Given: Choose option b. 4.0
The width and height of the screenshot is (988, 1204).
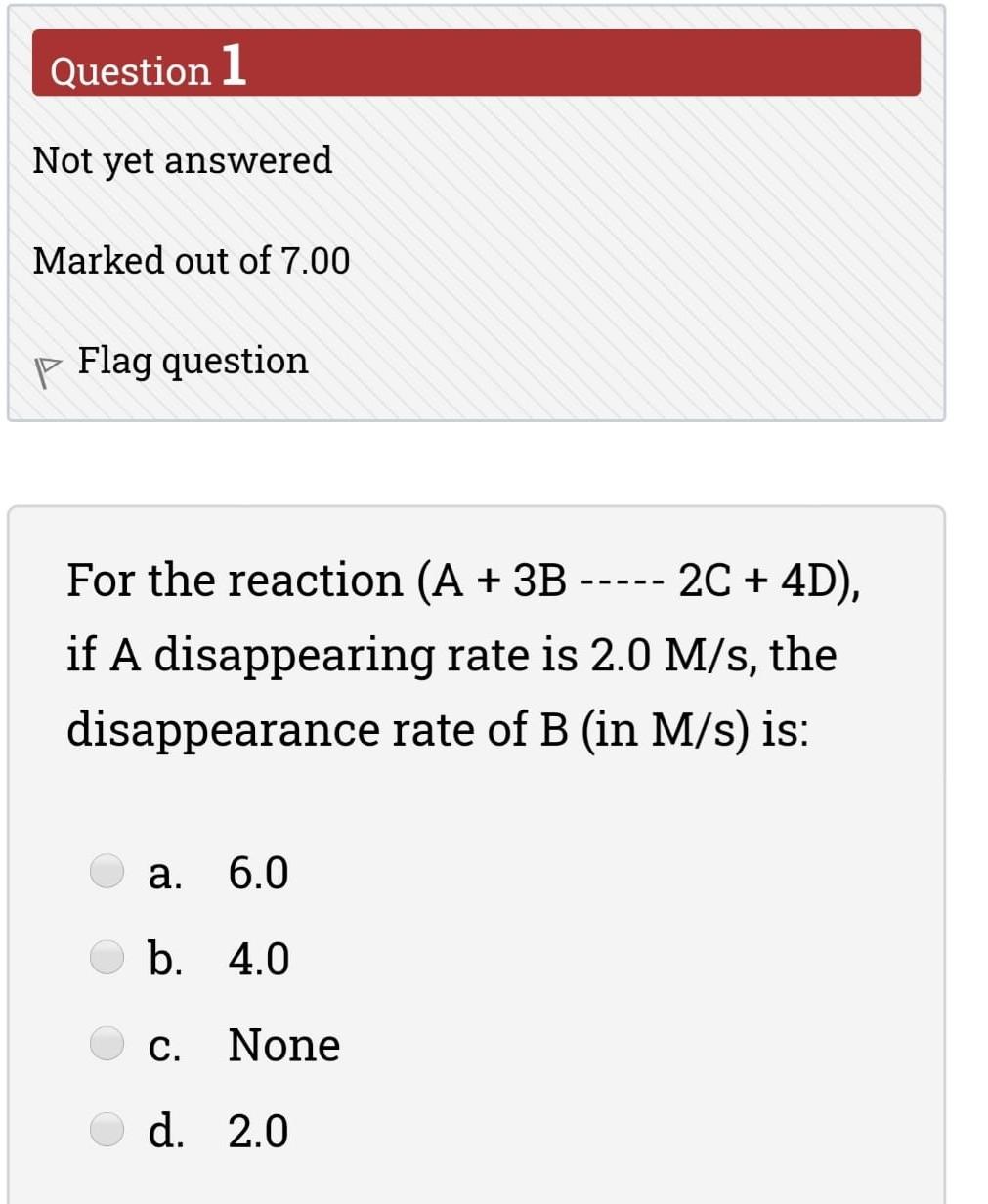Looking at the screenshot, I should (107, 958).
